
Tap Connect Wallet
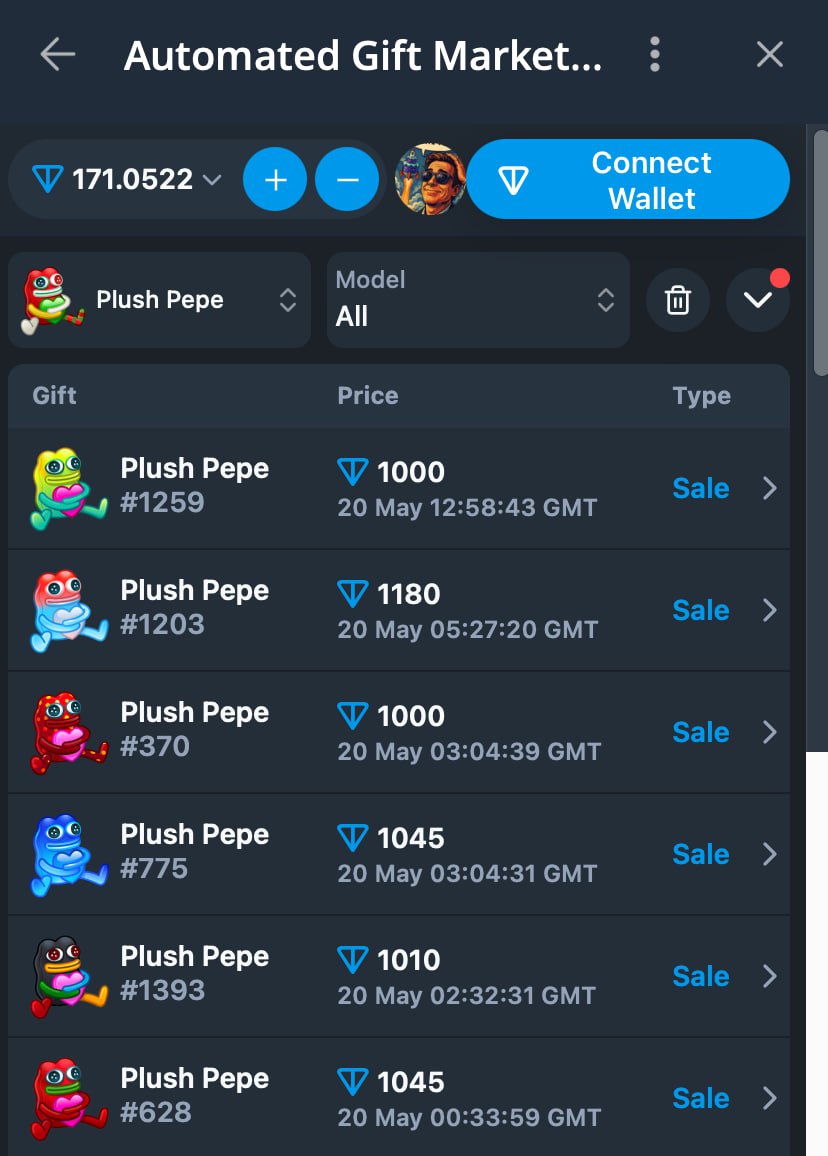point(628,180)
